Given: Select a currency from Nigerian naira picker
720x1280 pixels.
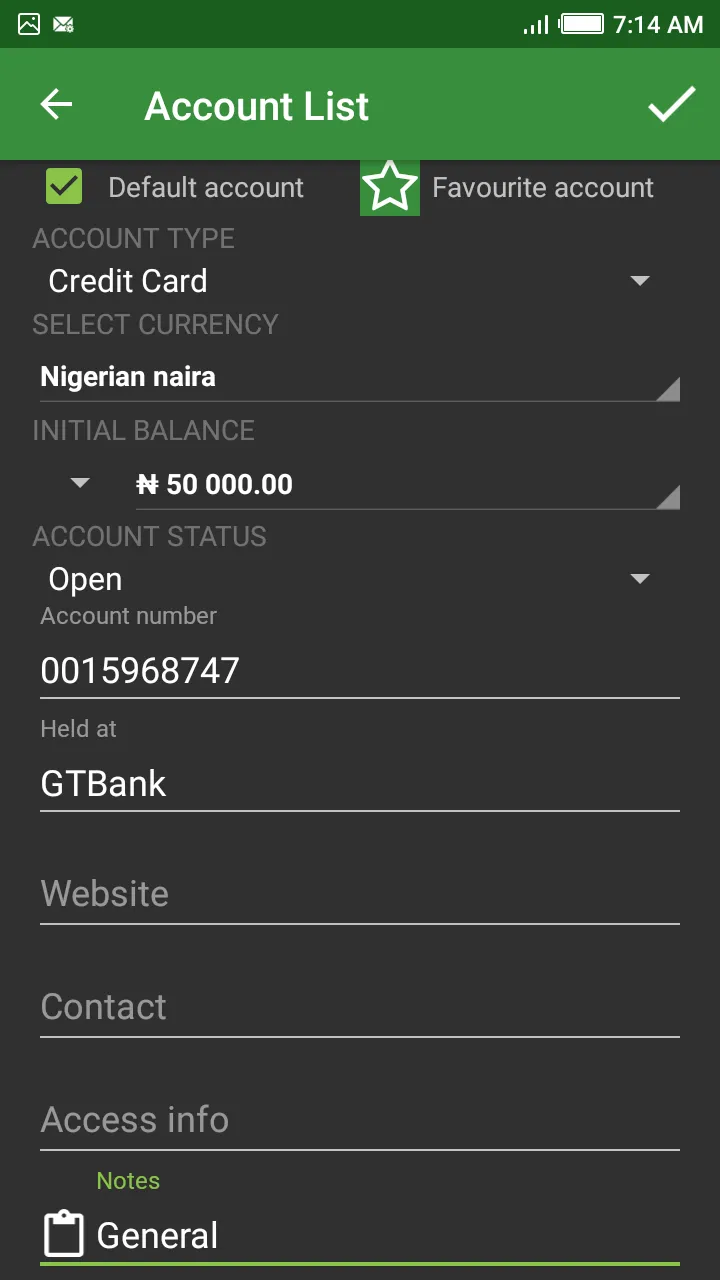Looking at the screenshot, I should coord(358,377).
